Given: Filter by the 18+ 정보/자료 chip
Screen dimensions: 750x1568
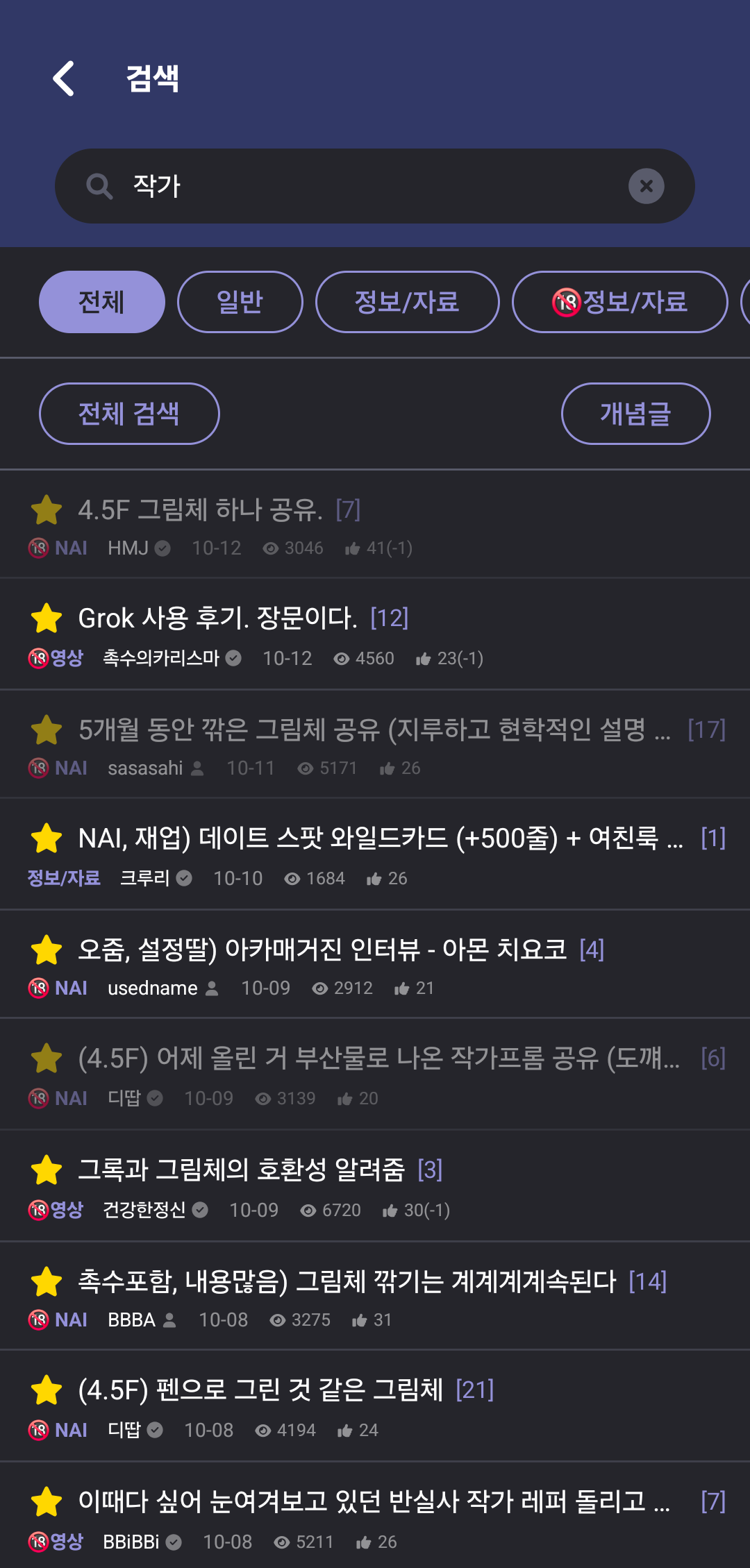Looking at the screenshot, I should click(619, 302).
